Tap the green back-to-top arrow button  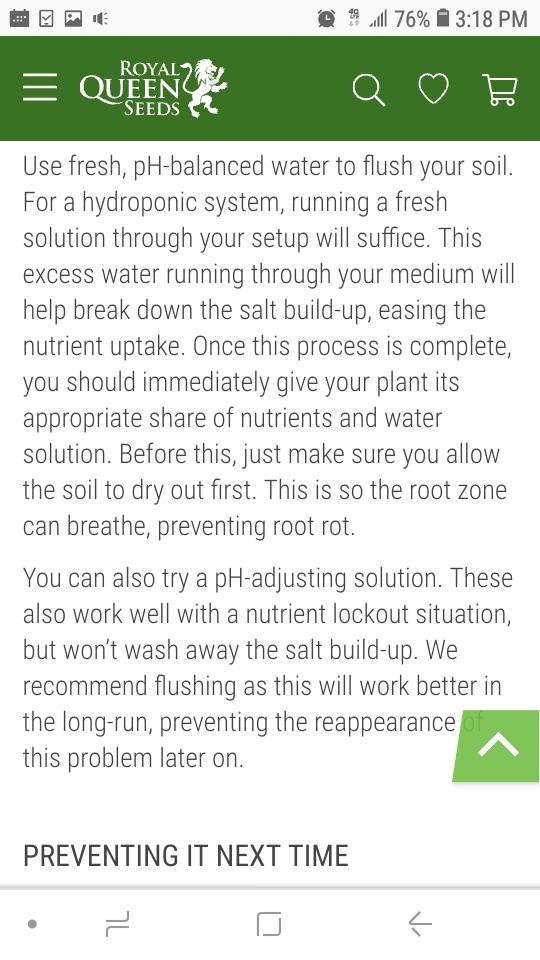click(497, 746)
